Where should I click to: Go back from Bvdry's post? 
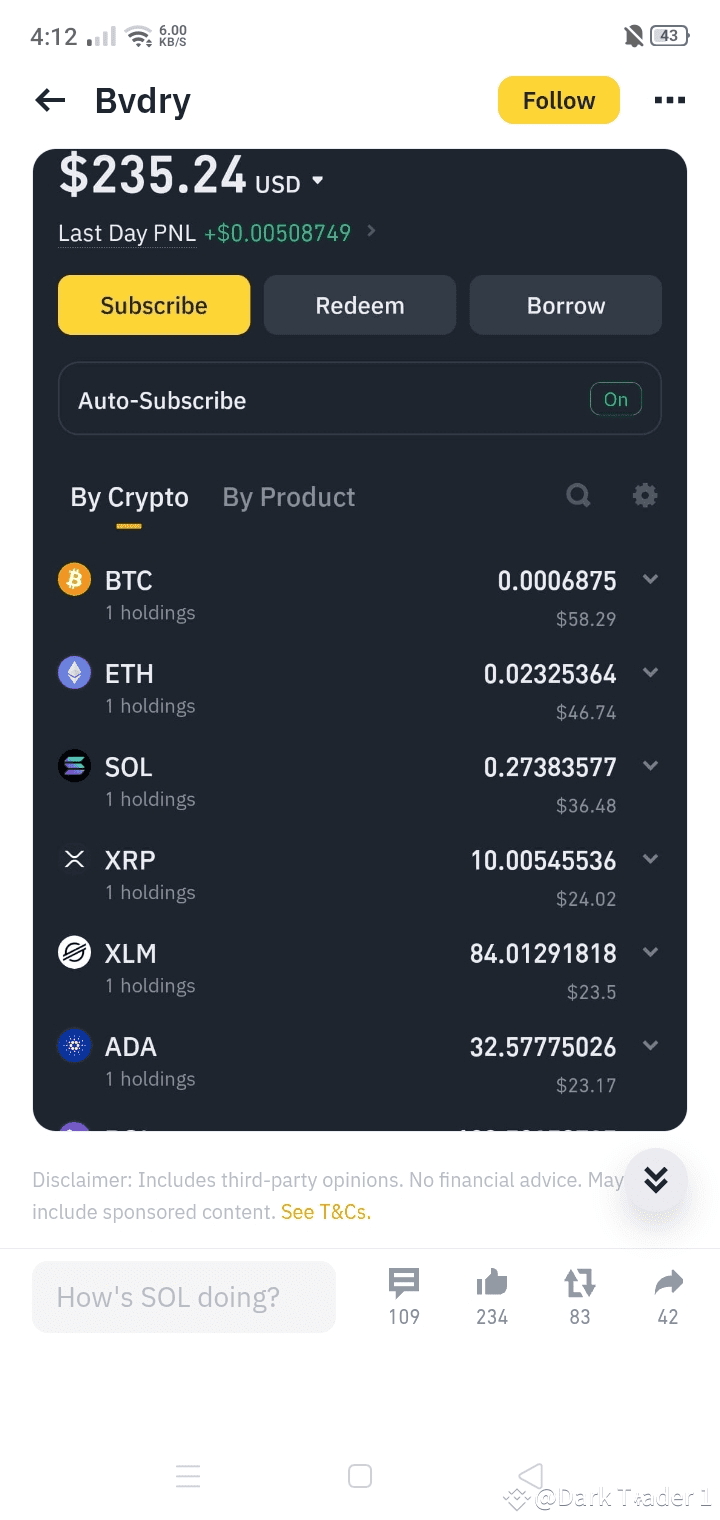click(x=50, y=100)
